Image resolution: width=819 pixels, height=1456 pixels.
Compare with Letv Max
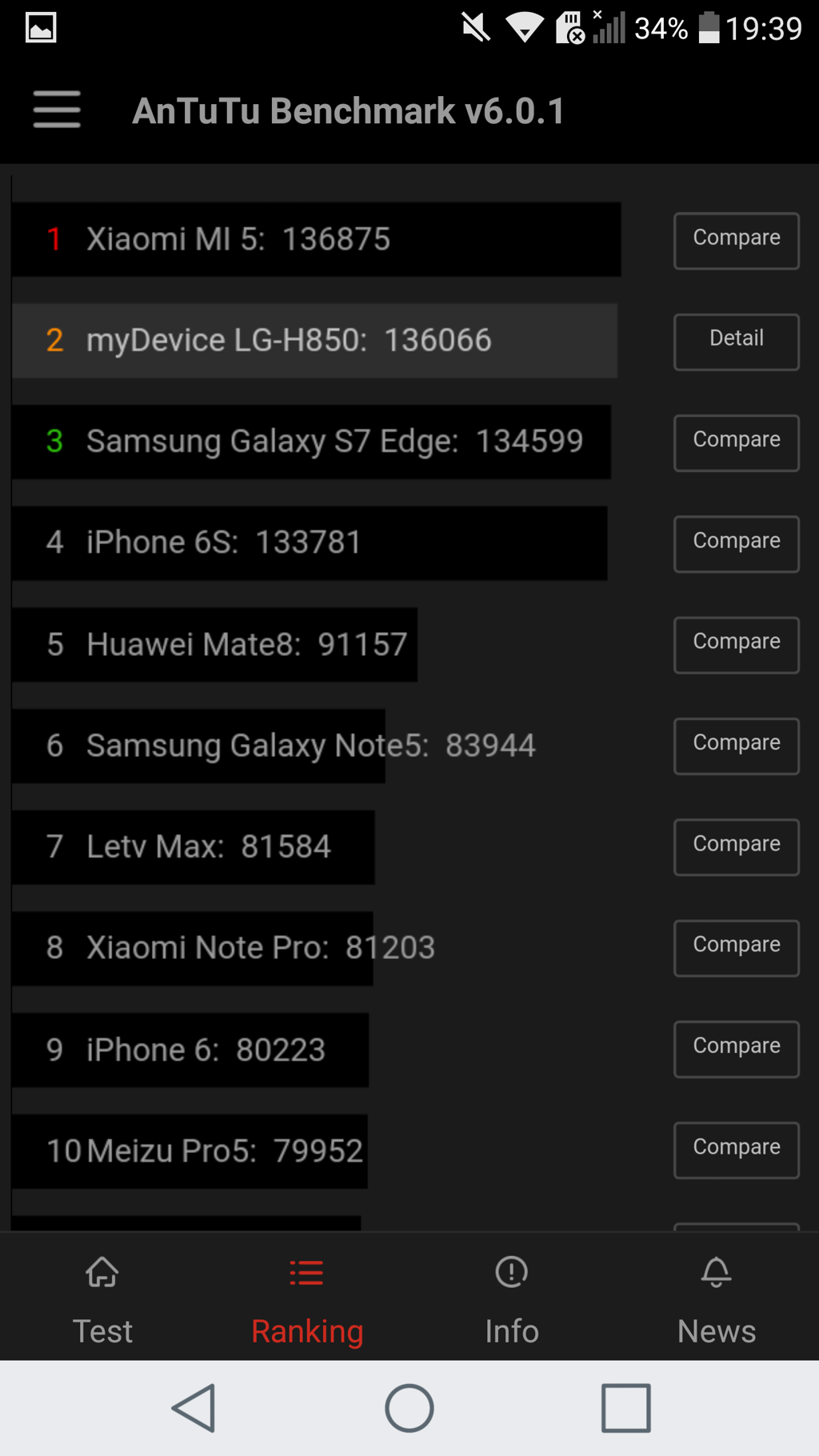[736, 846]
